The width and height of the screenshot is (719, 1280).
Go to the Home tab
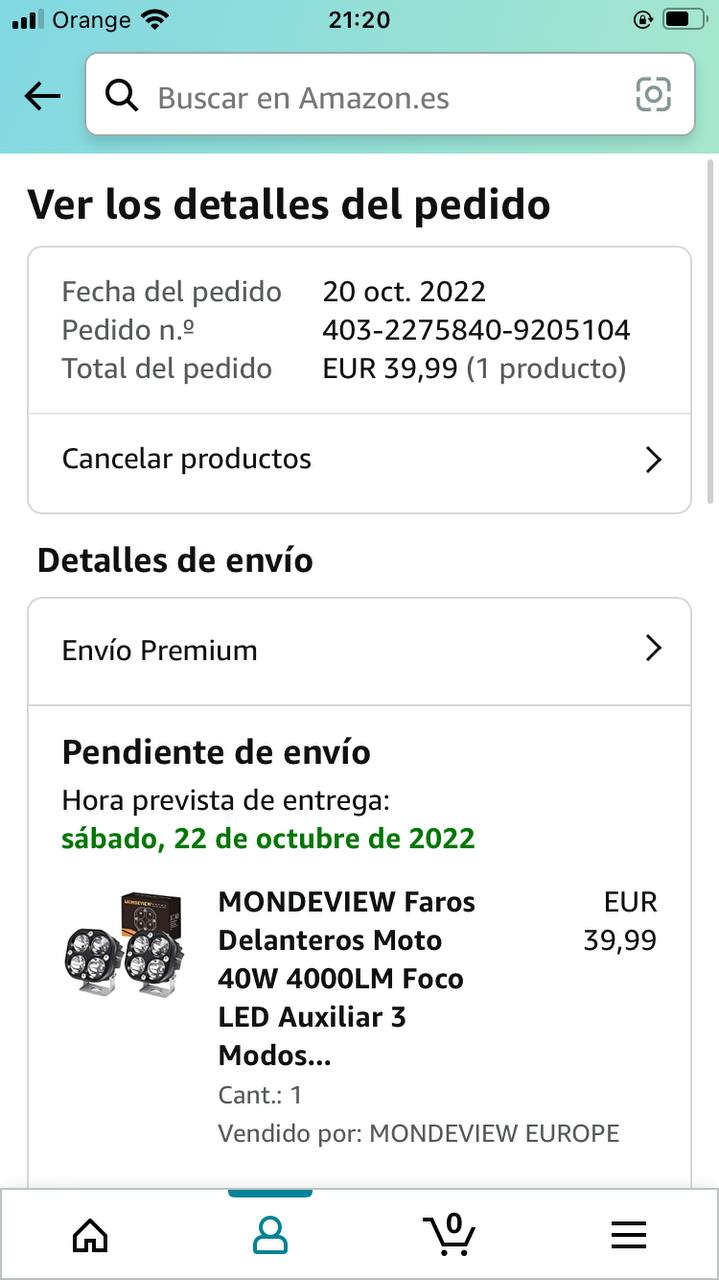[x=90, y=1236]
